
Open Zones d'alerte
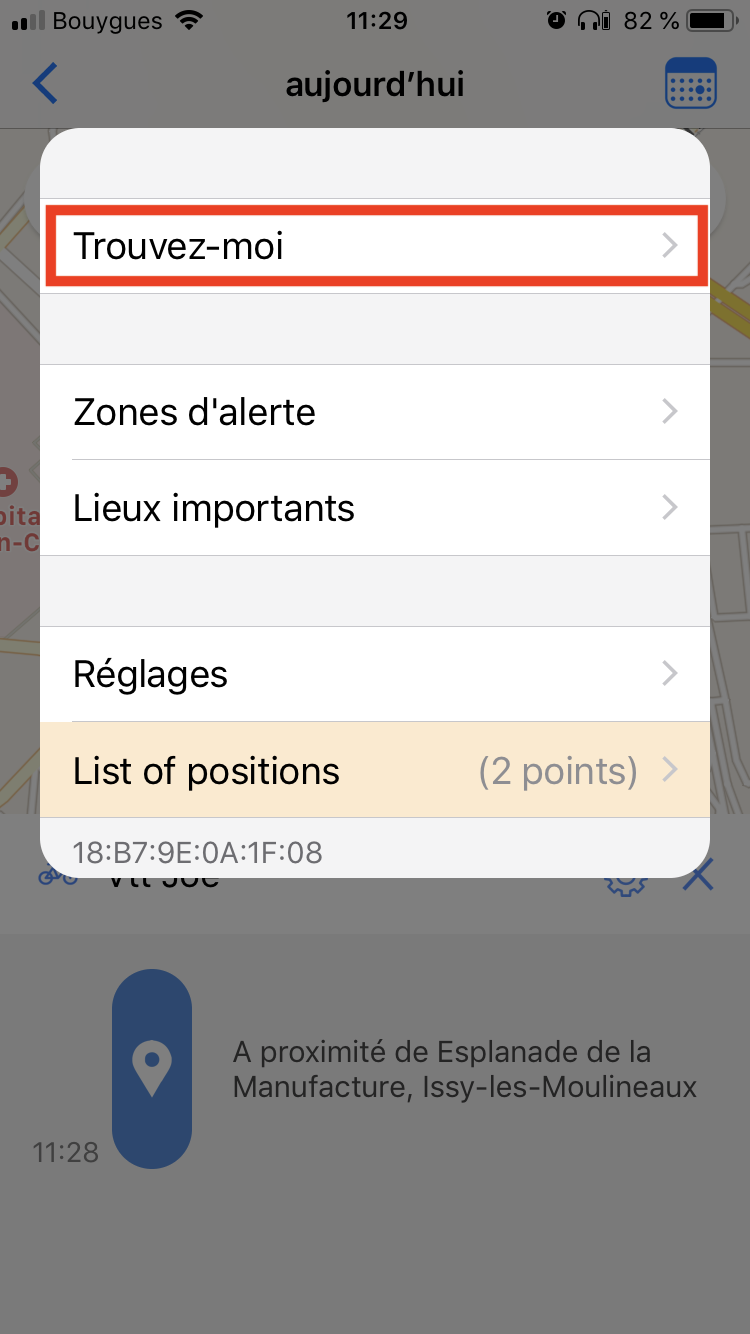[x=375, y=412]
